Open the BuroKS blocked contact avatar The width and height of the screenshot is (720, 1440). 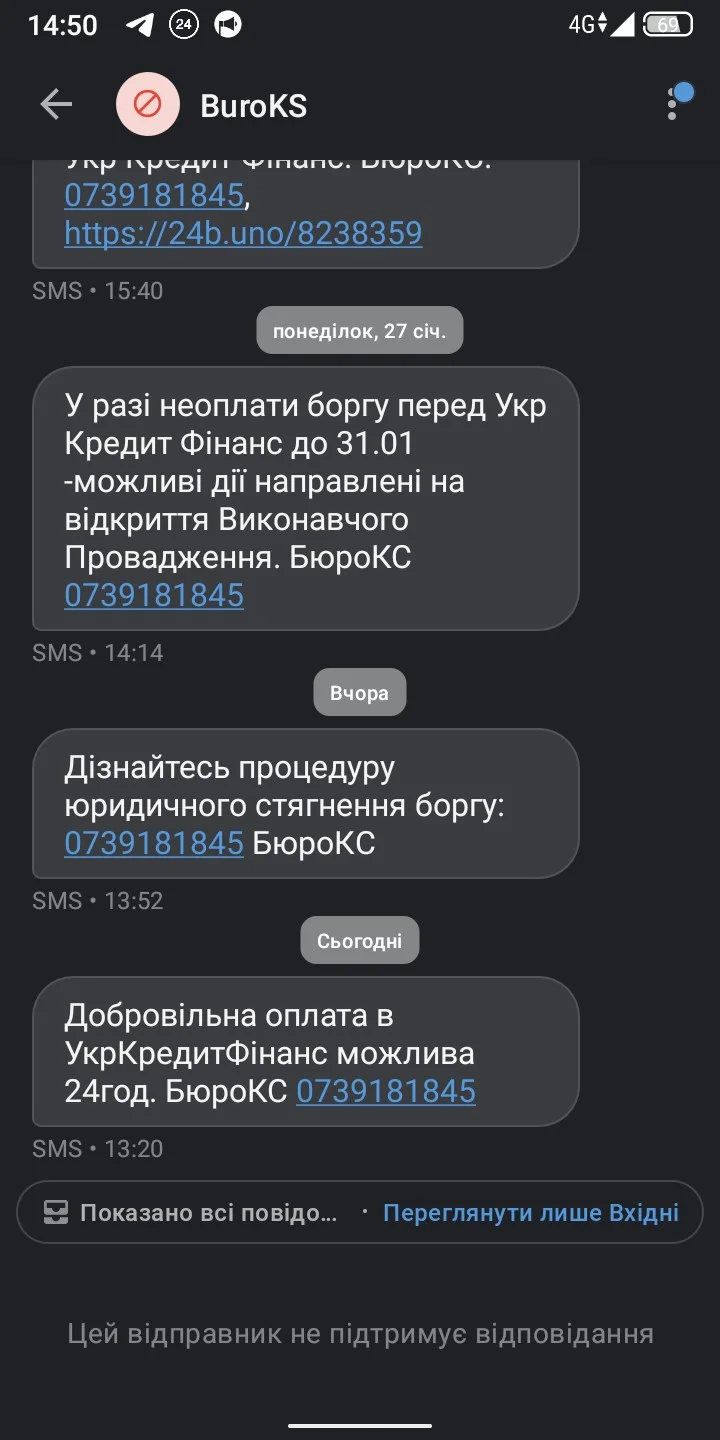[x=148, y=105]
